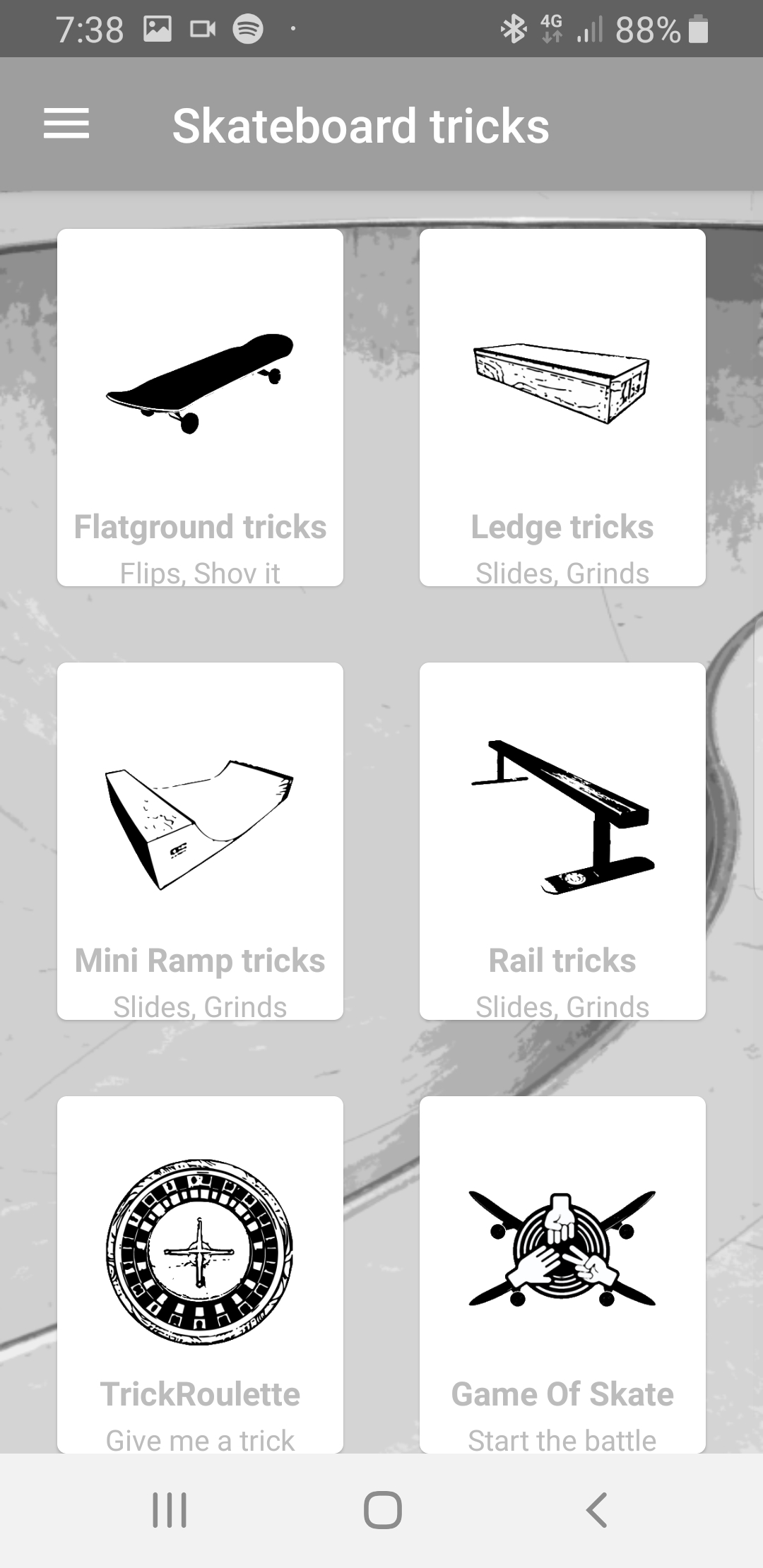This screenshot has width=763, height=1568.
Task: Open the Flatground tricks card
Action: pos(200,408)
